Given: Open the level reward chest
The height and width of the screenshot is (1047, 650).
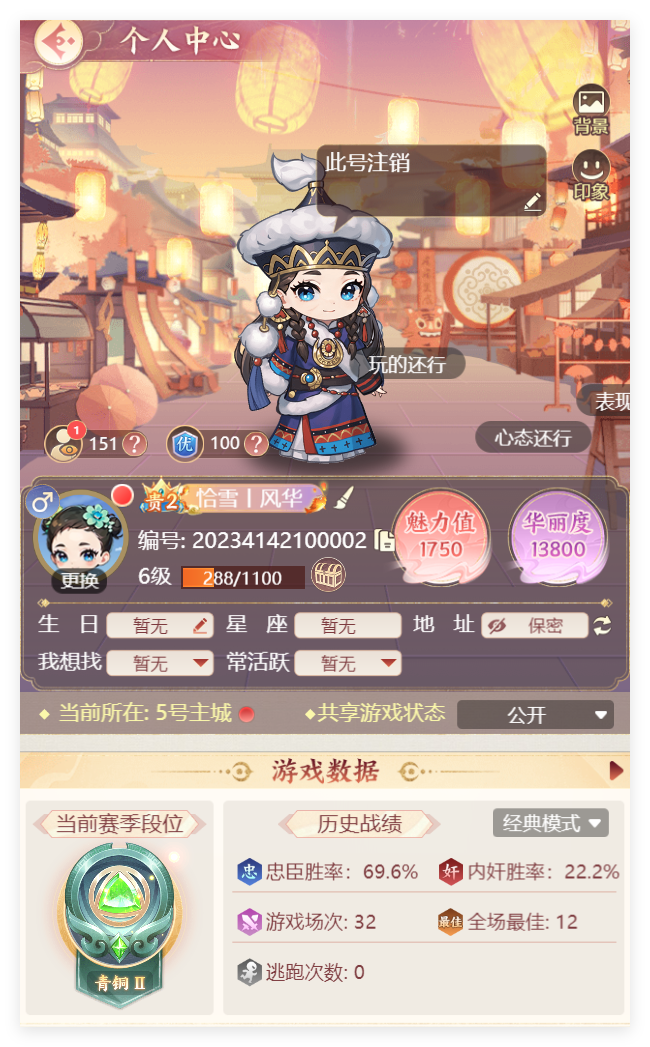Looking at the screenshot, I should 328,575.
